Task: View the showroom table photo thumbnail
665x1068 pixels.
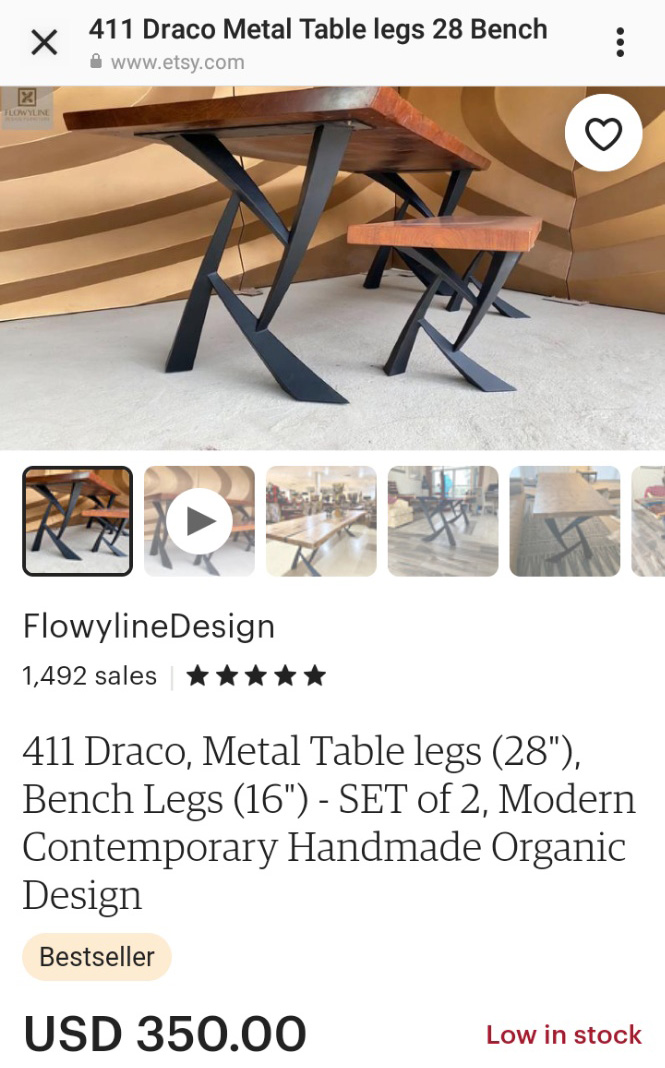Action: point(321,521)
